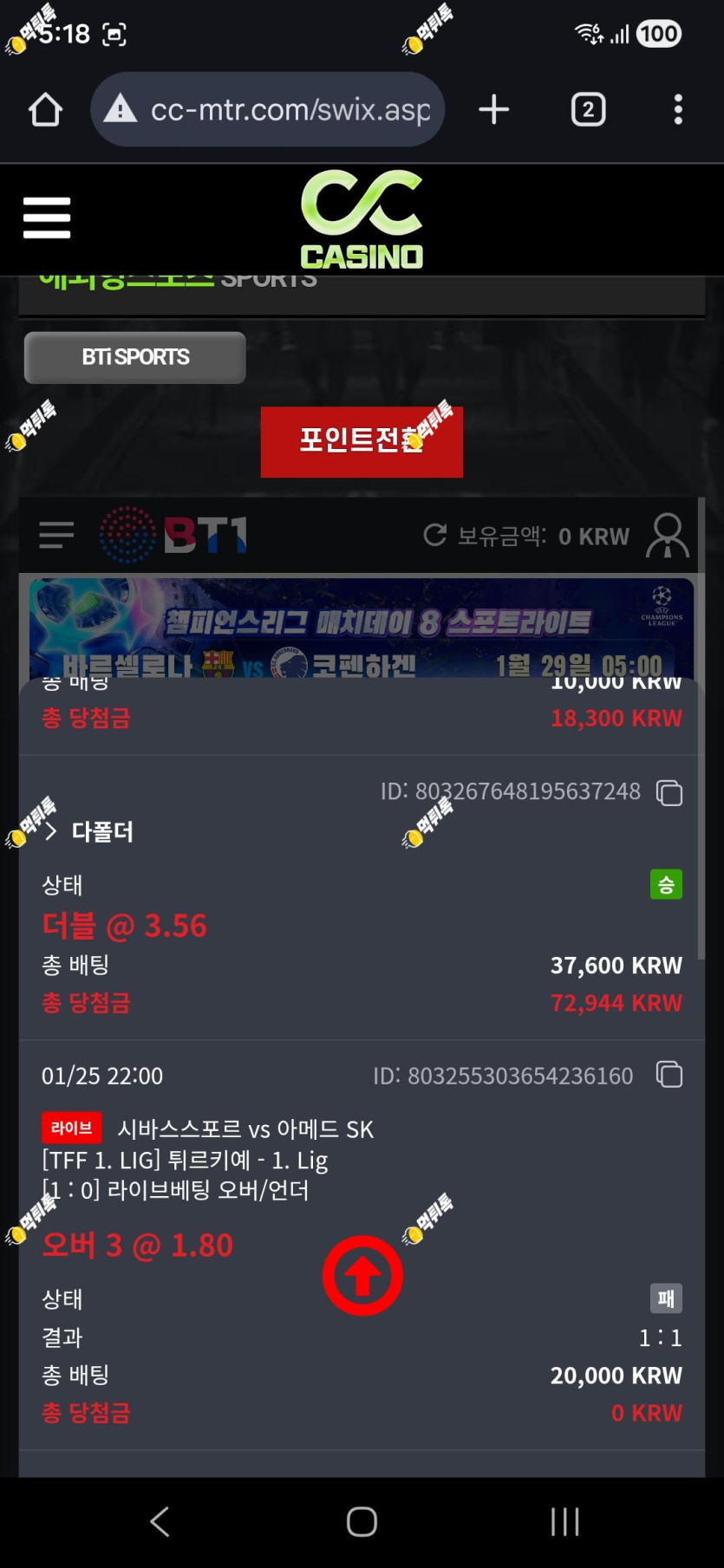Open a new browser tab
The width and height of the screenshot is (724, 1568).
point(494,110)
